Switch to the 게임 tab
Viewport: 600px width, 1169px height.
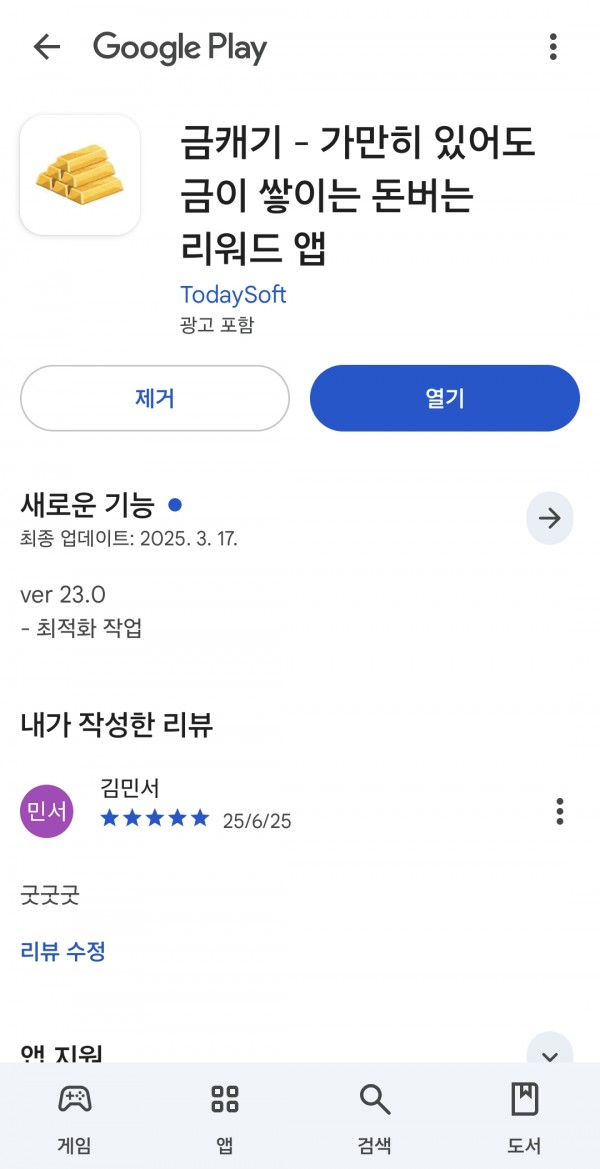click(x=75, y=1118)
